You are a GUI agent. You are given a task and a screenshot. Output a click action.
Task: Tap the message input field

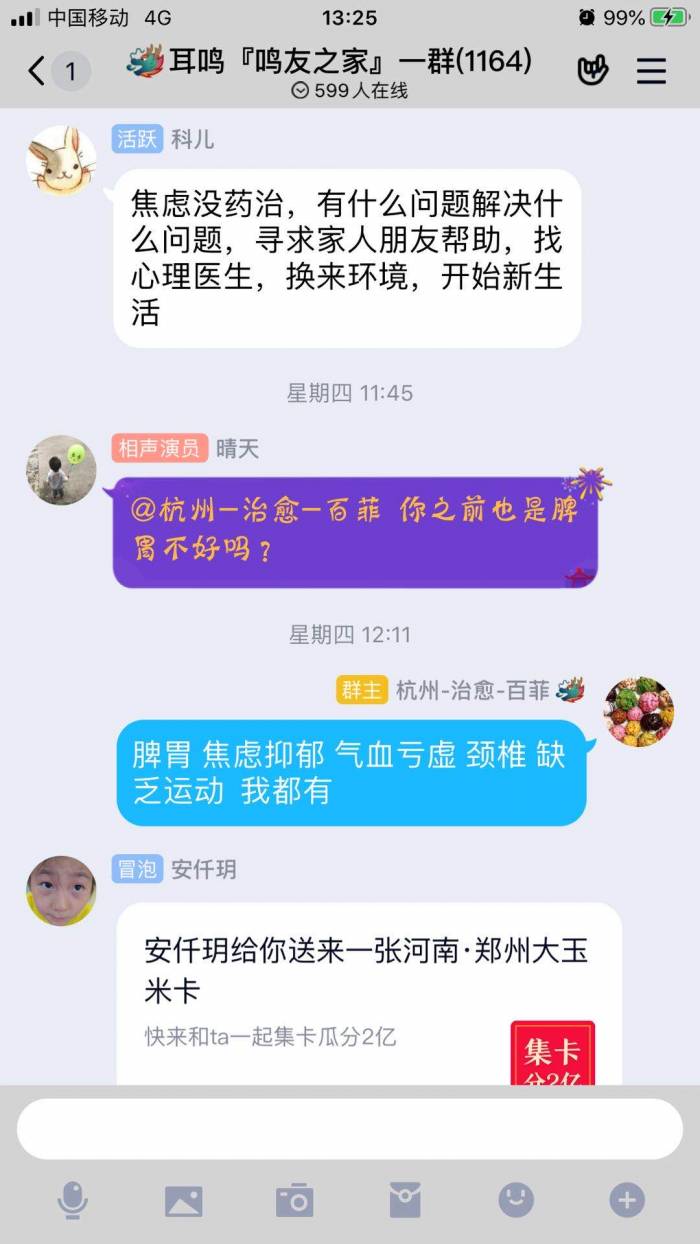[x=350, y=1129]
